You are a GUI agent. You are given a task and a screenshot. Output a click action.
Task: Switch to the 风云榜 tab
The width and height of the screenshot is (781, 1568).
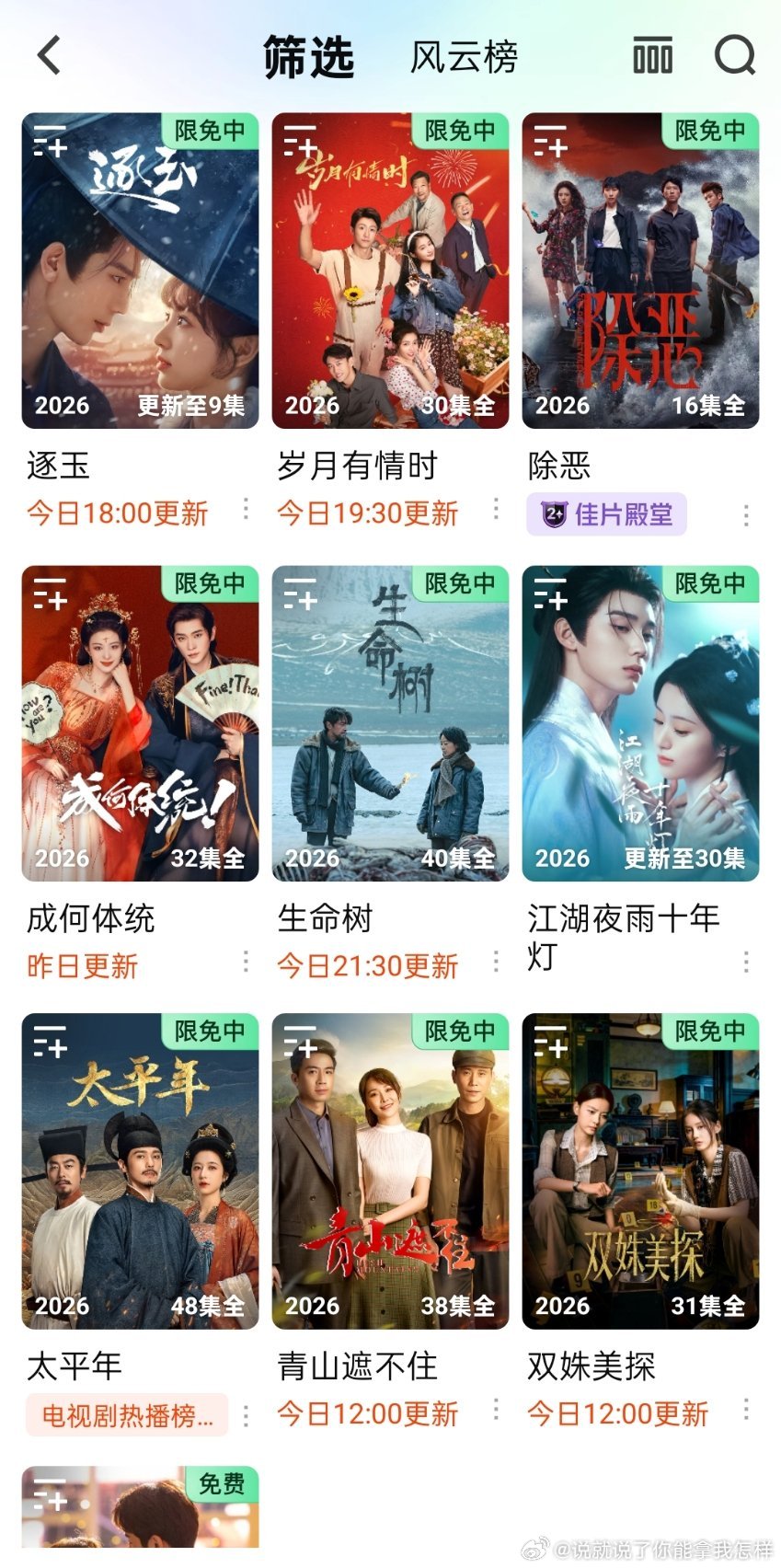pyautogui.click(x=464, y=57)
